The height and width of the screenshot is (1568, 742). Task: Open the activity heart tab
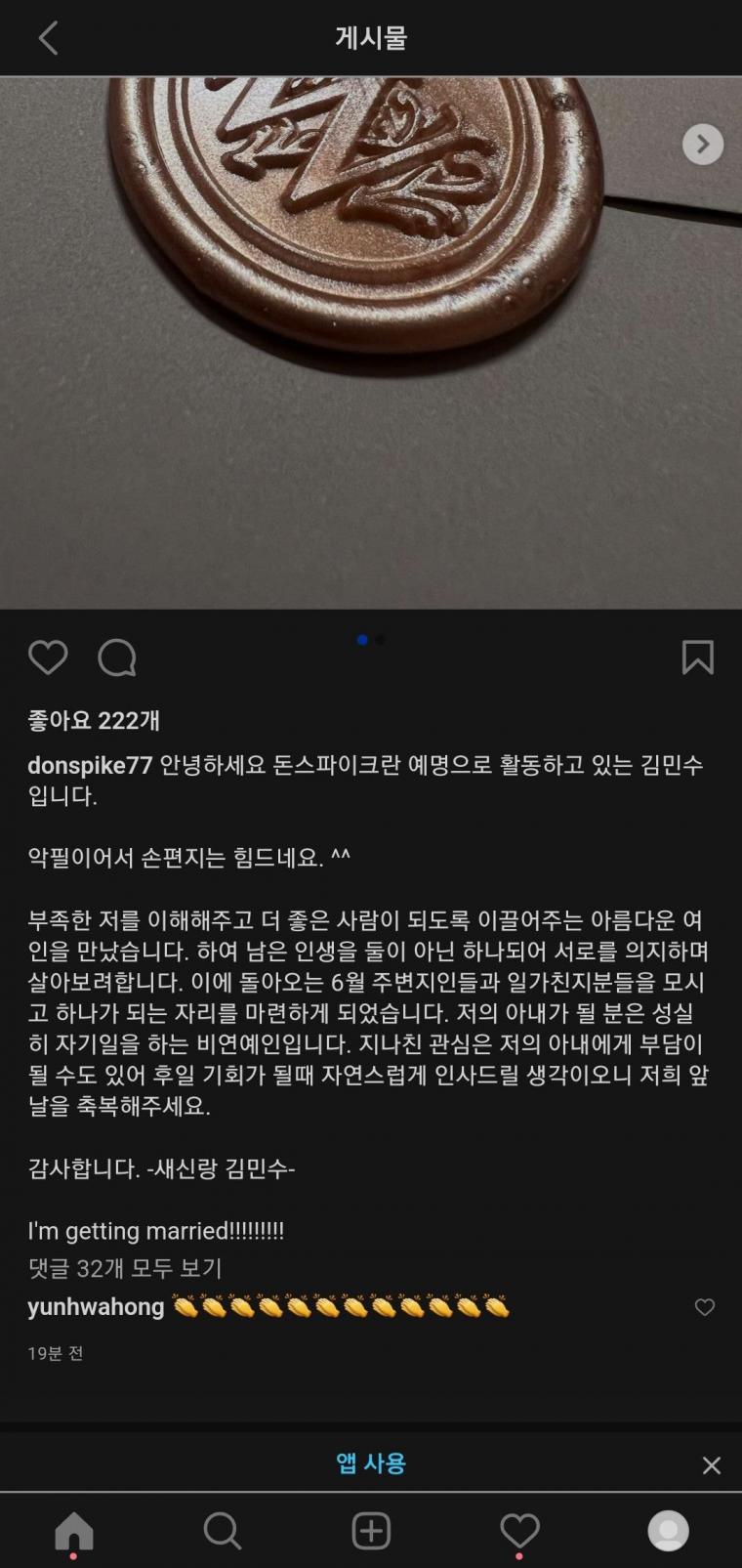[519, 1531]
